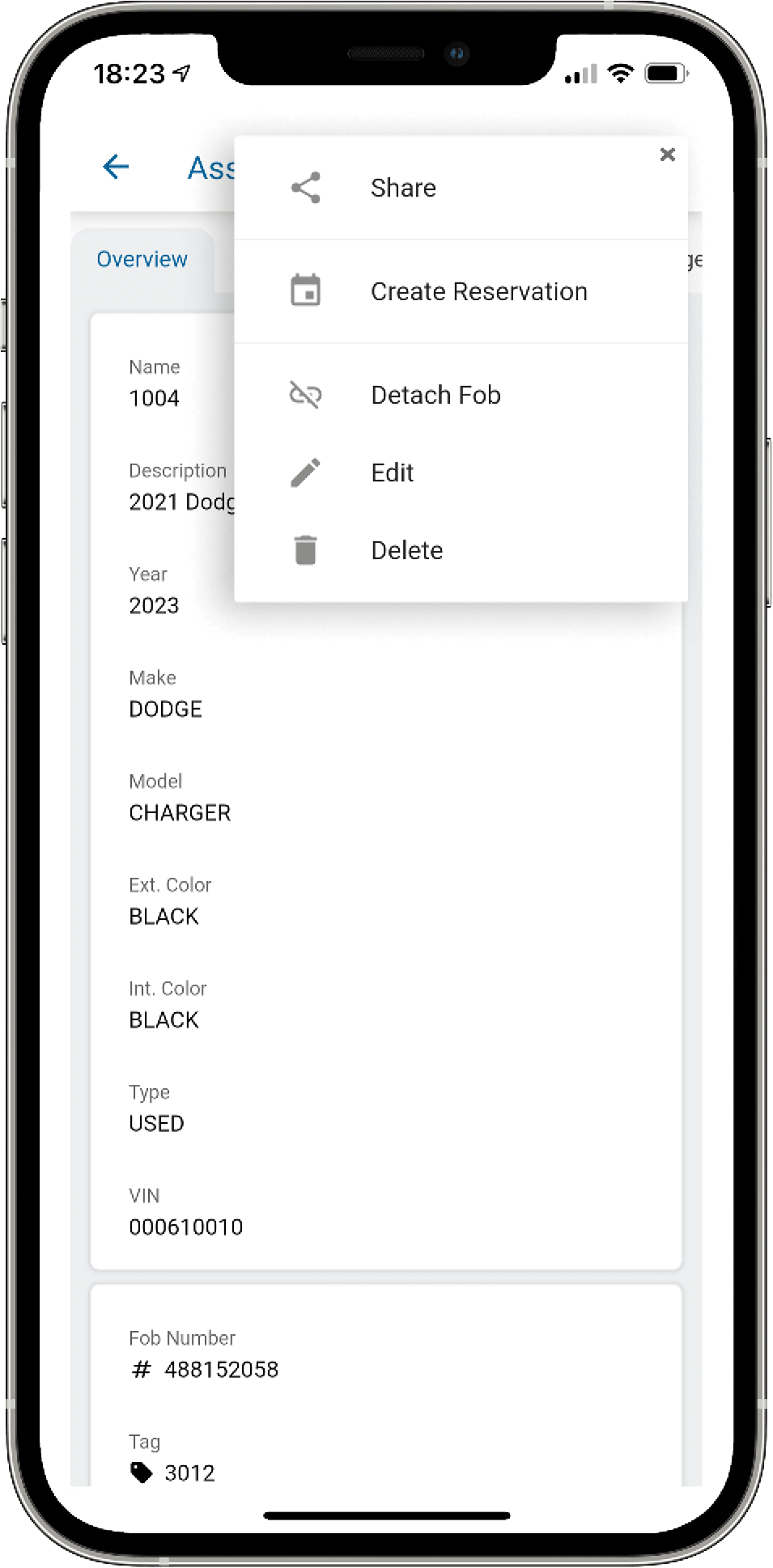Image resolution: width=773 pixels, height=1568 pixels.
Task: Select Share from the menu
Action: (x=402, y=188)
